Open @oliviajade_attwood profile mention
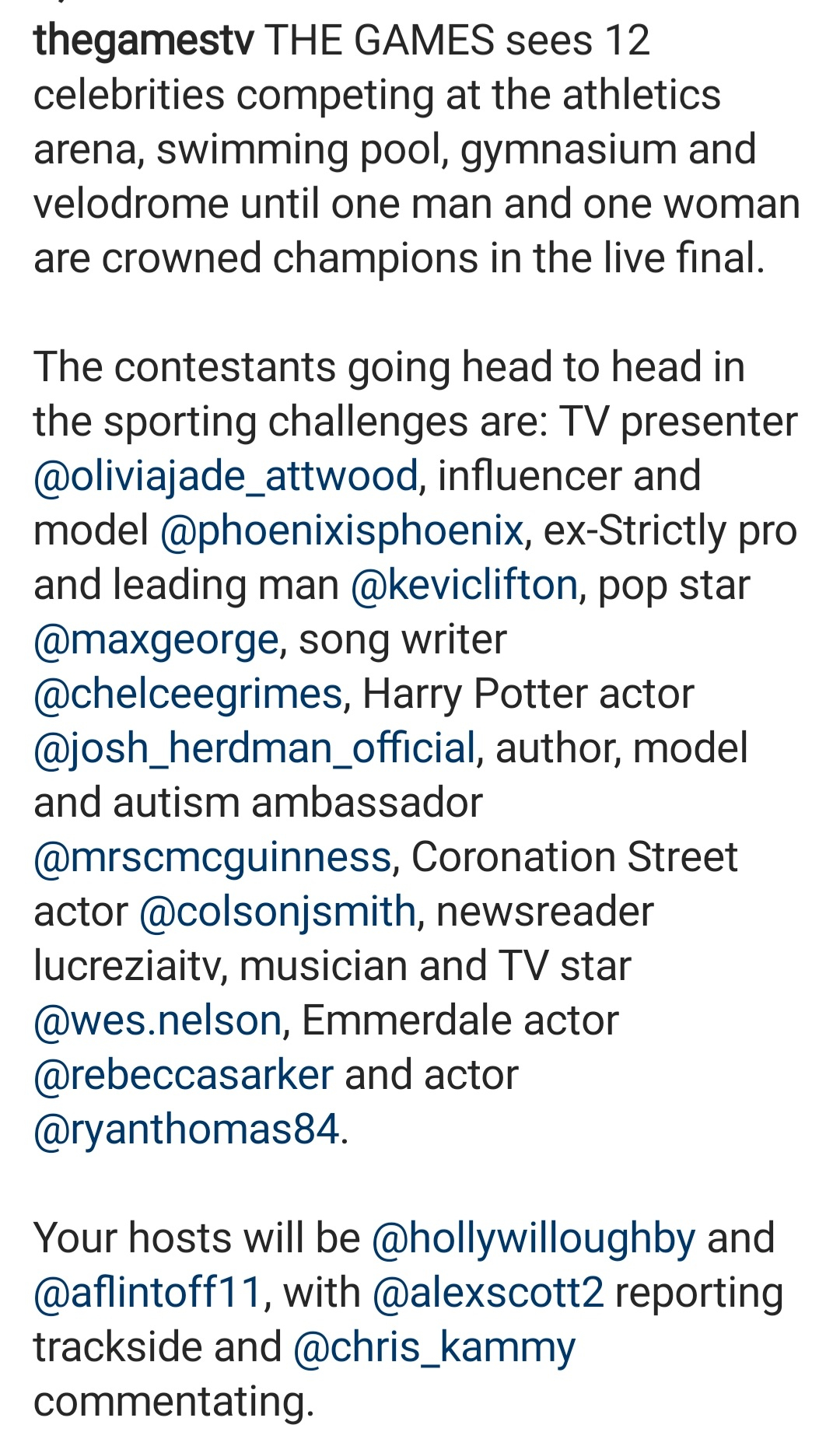 click(226, 476)
